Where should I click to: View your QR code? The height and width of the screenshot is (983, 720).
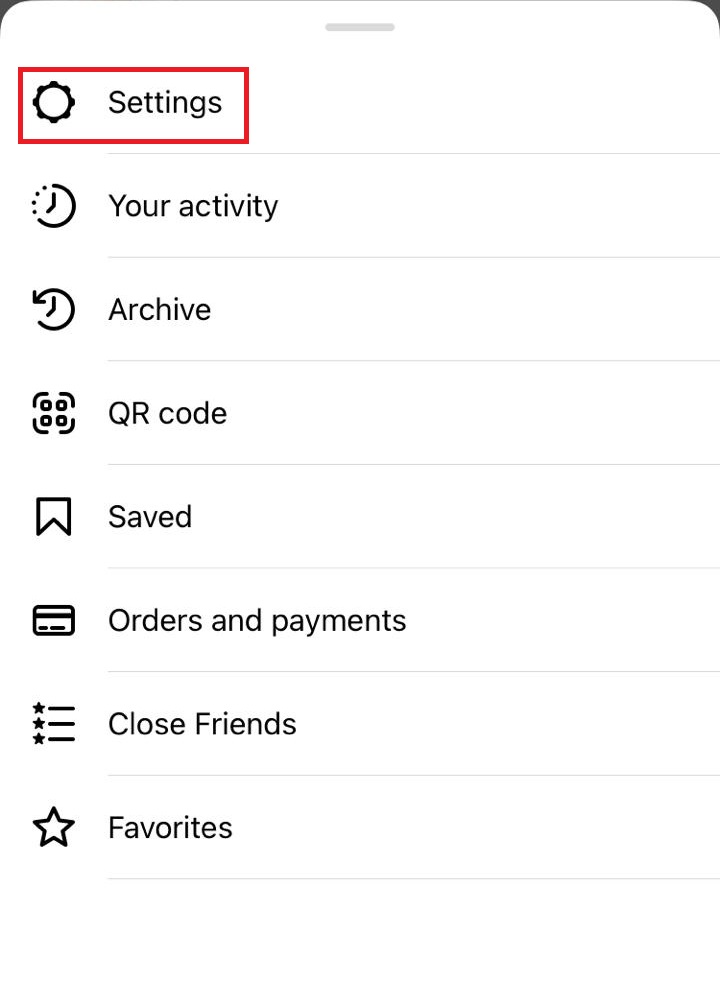pos(167,413)
